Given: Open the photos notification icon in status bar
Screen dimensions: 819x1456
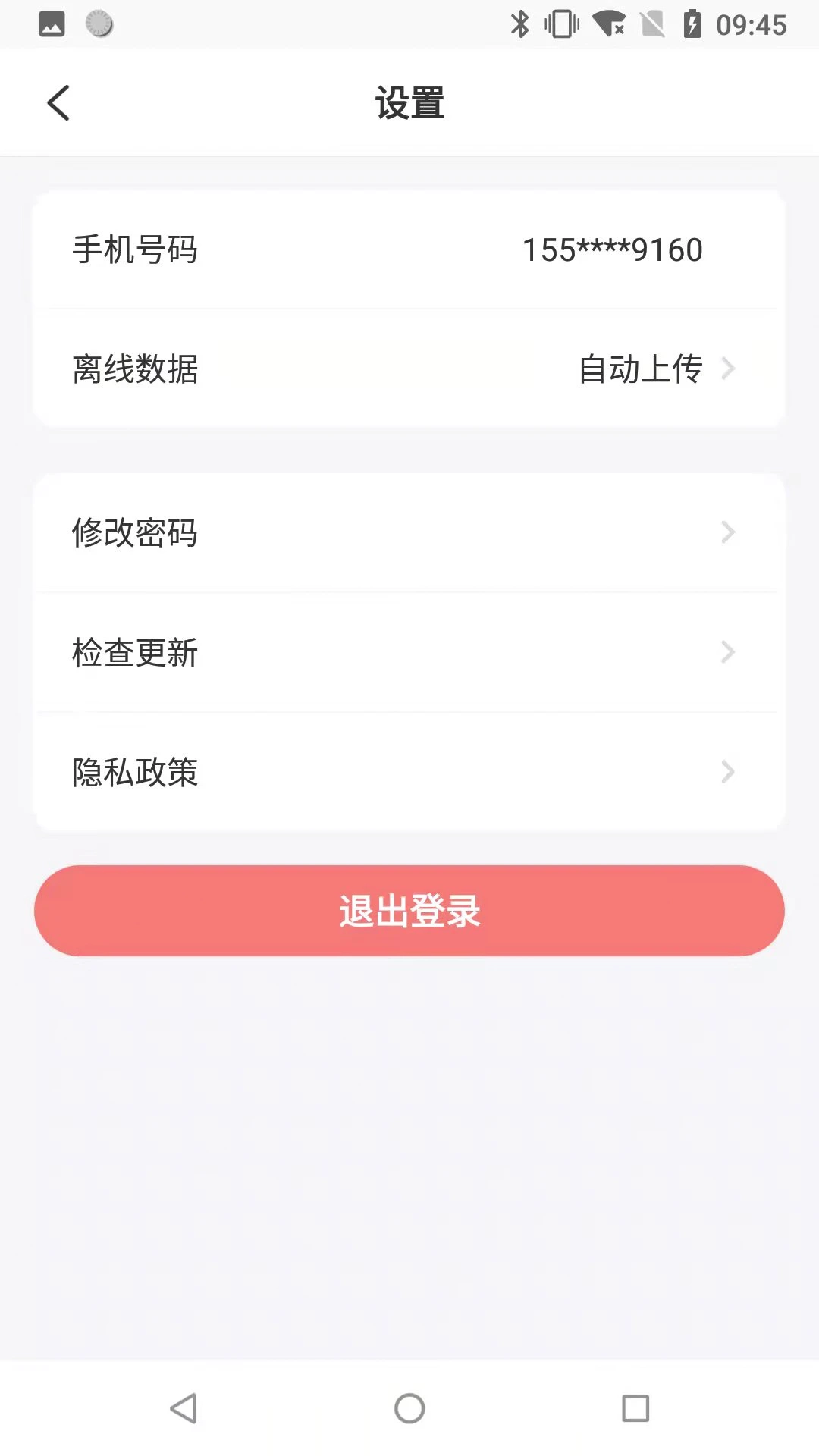Looking at the screenshot, I should click(50, 25).
